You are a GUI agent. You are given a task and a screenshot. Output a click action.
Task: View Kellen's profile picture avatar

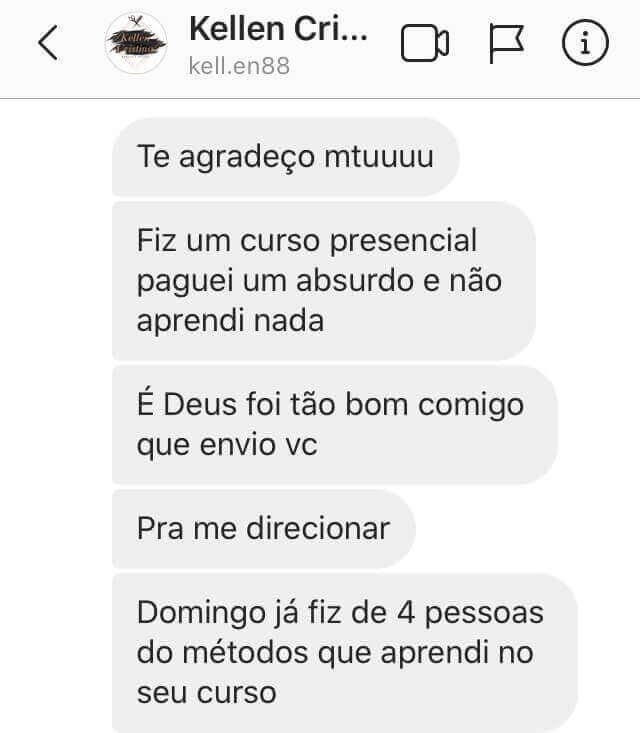tap(136, 43)
